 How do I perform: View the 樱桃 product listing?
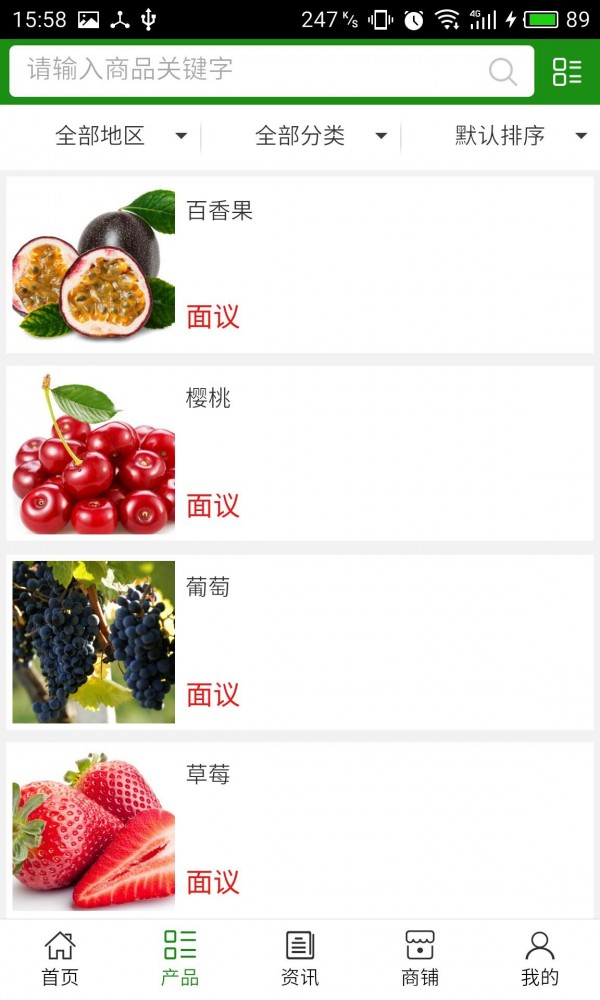click(300, 453)
